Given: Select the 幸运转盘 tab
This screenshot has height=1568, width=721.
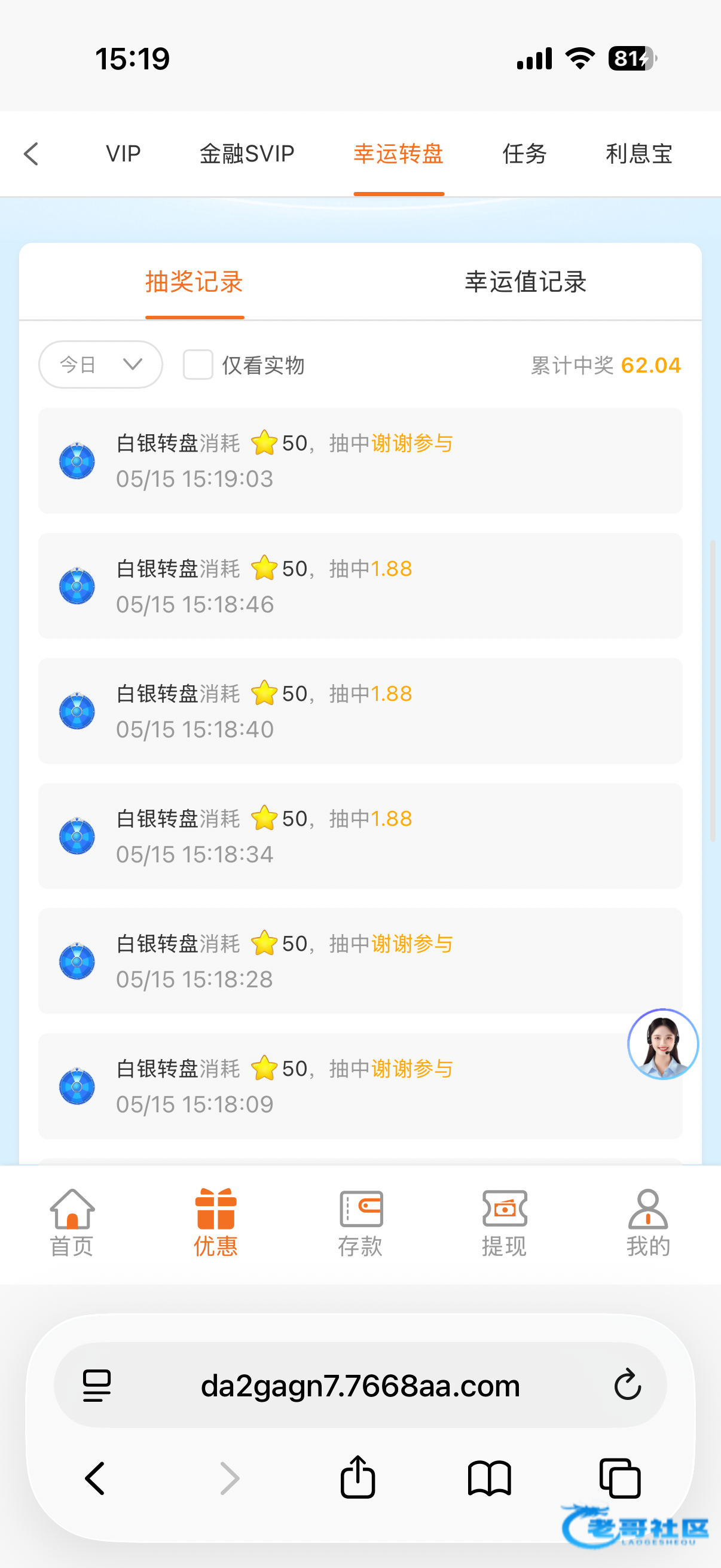Looking at the screenshot, I should pos(399,153).
